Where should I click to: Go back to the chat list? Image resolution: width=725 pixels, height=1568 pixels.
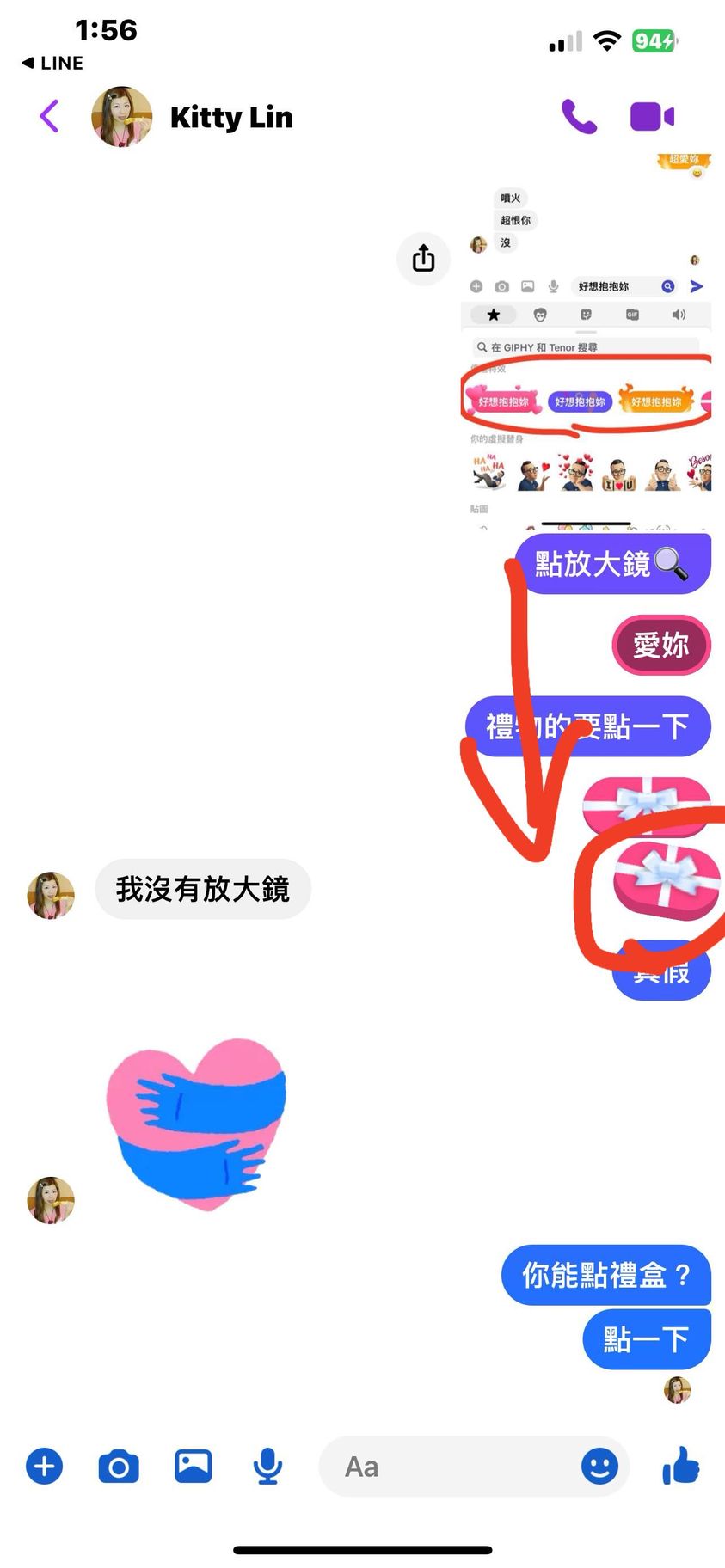50,116
